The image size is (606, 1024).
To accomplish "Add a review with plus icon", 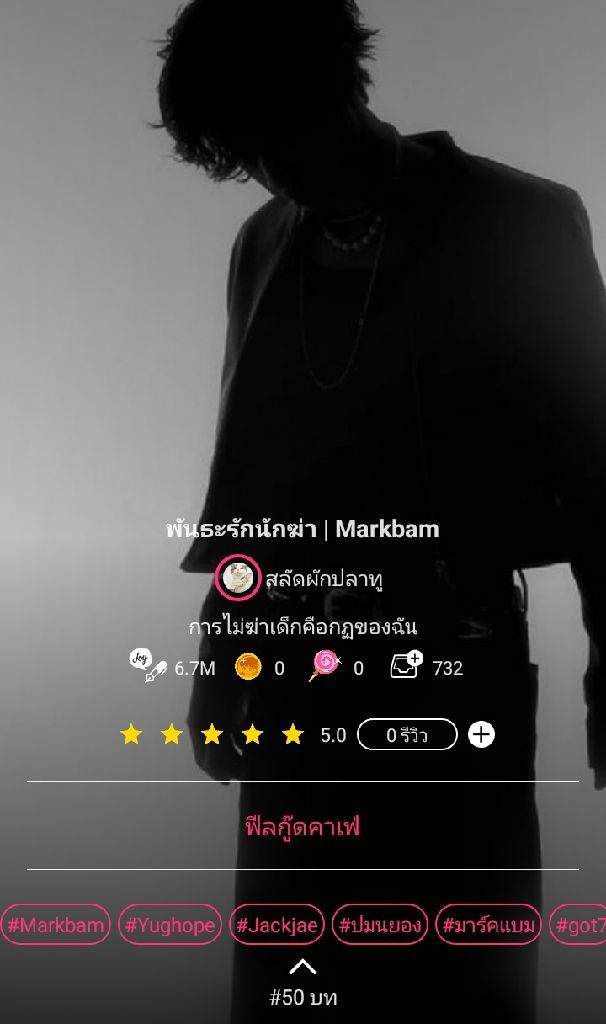I will [482, 735].
